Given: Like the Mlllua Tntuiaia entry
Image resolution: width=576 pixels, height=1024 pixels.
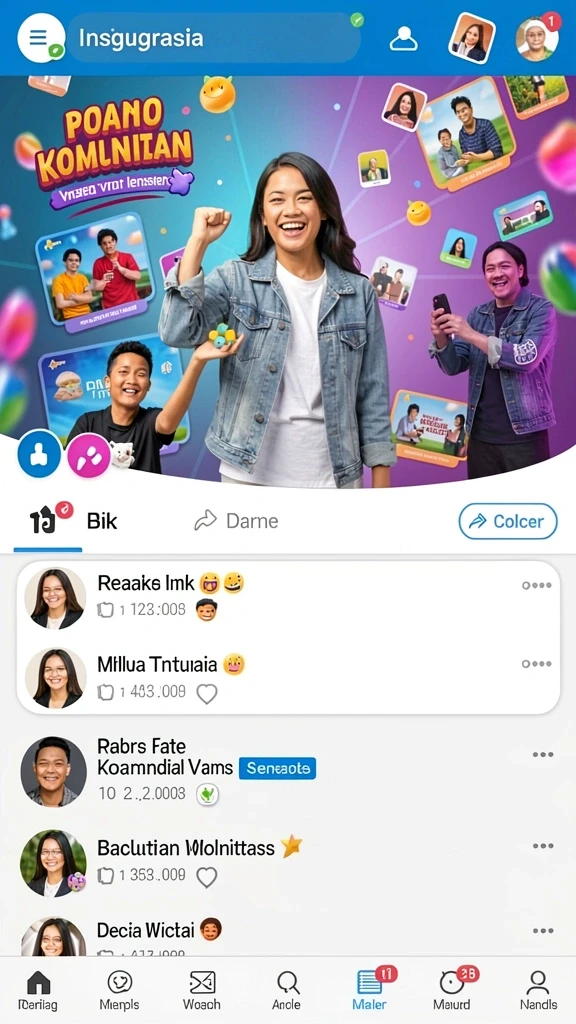Looking at the screenshot, I should click(206, 693).
